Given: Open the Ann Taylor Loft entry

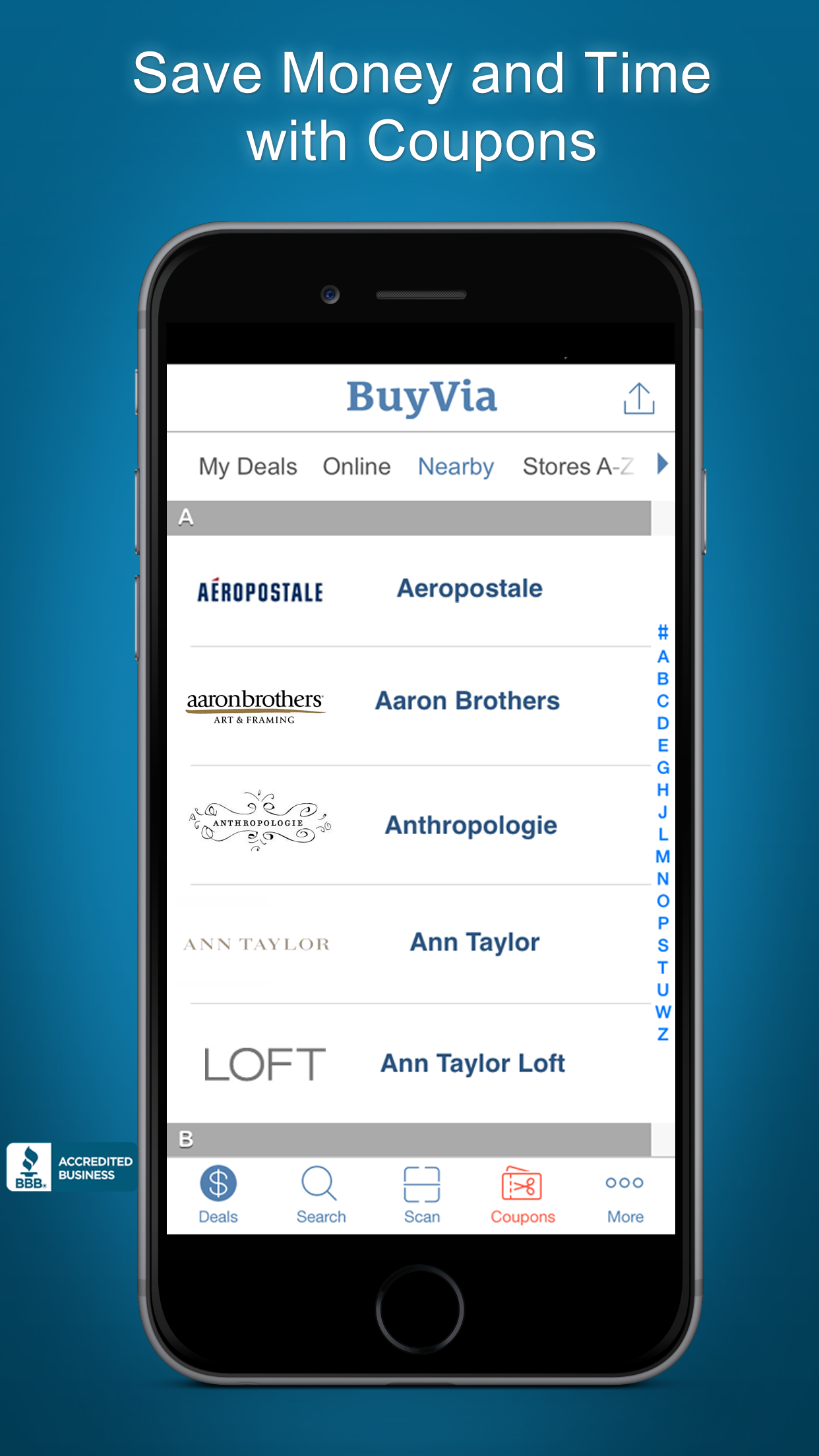Looking at the screenshot, I should (x=472, y=1062).
